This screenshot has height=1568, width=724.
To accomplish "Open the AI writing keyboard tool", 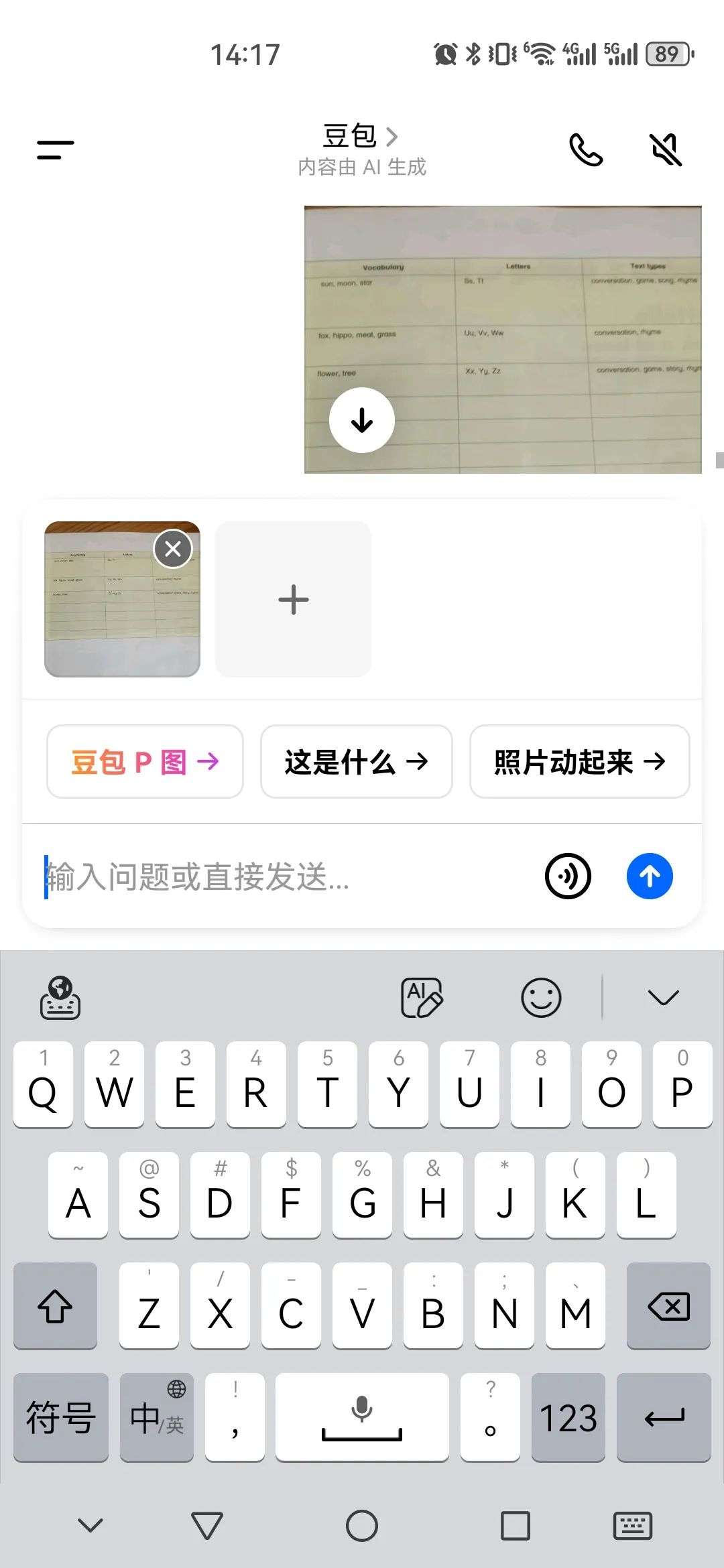I will point(422,998).
